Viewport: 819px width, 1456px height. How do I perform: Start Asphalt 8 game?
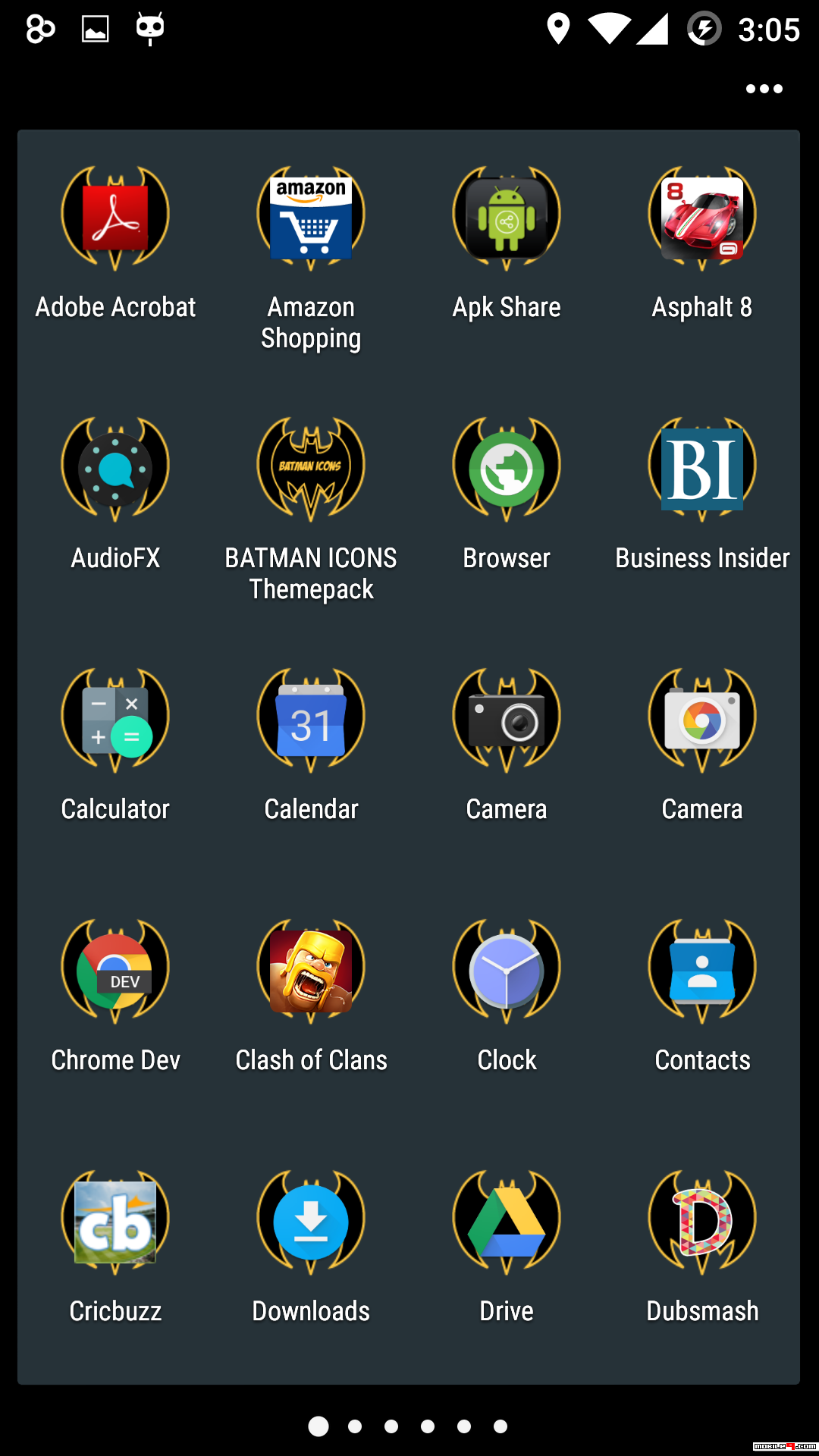pos(701,216)
